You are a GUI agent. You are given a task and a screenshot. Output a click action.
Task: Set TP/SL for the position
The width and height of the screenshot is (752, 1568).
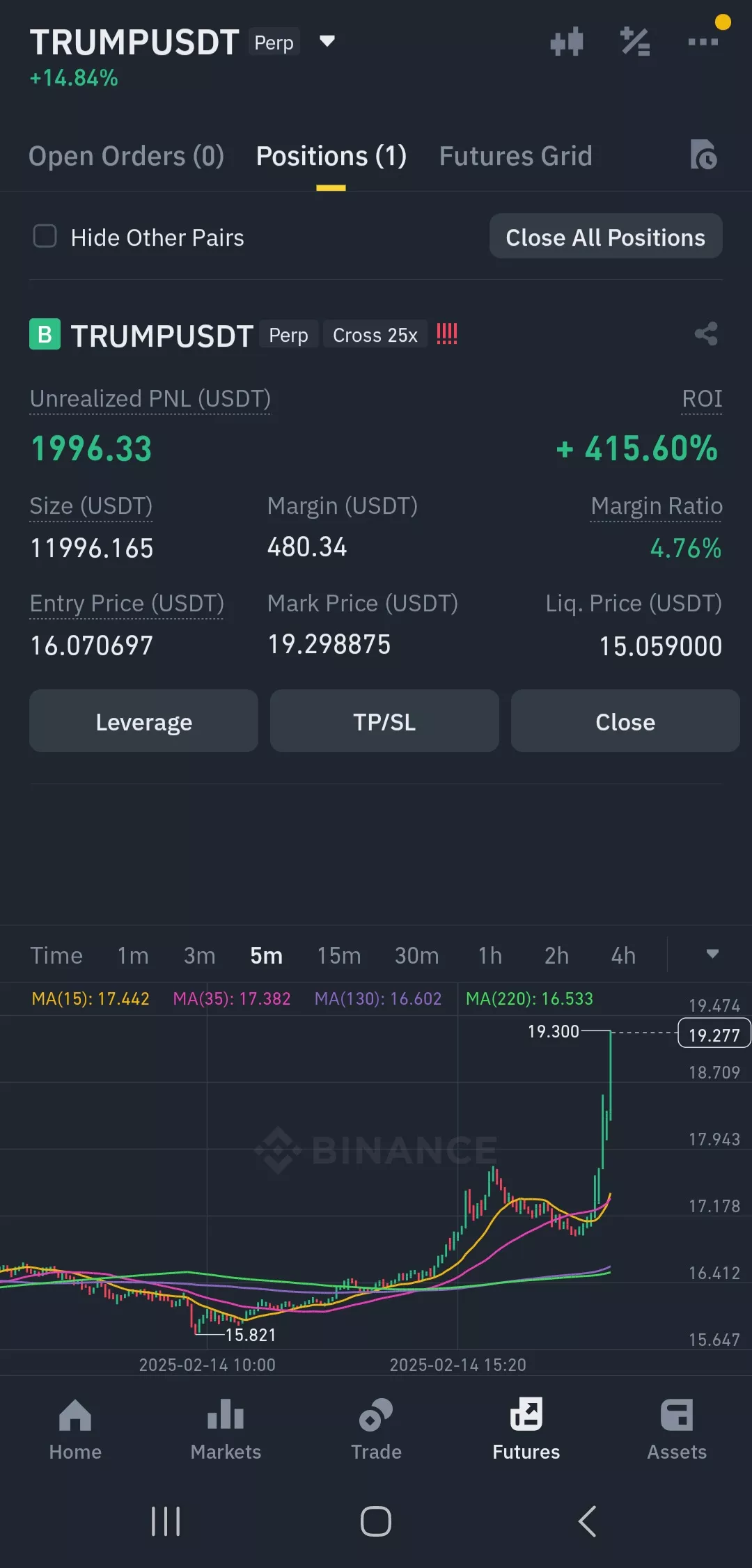pos(384,721)
